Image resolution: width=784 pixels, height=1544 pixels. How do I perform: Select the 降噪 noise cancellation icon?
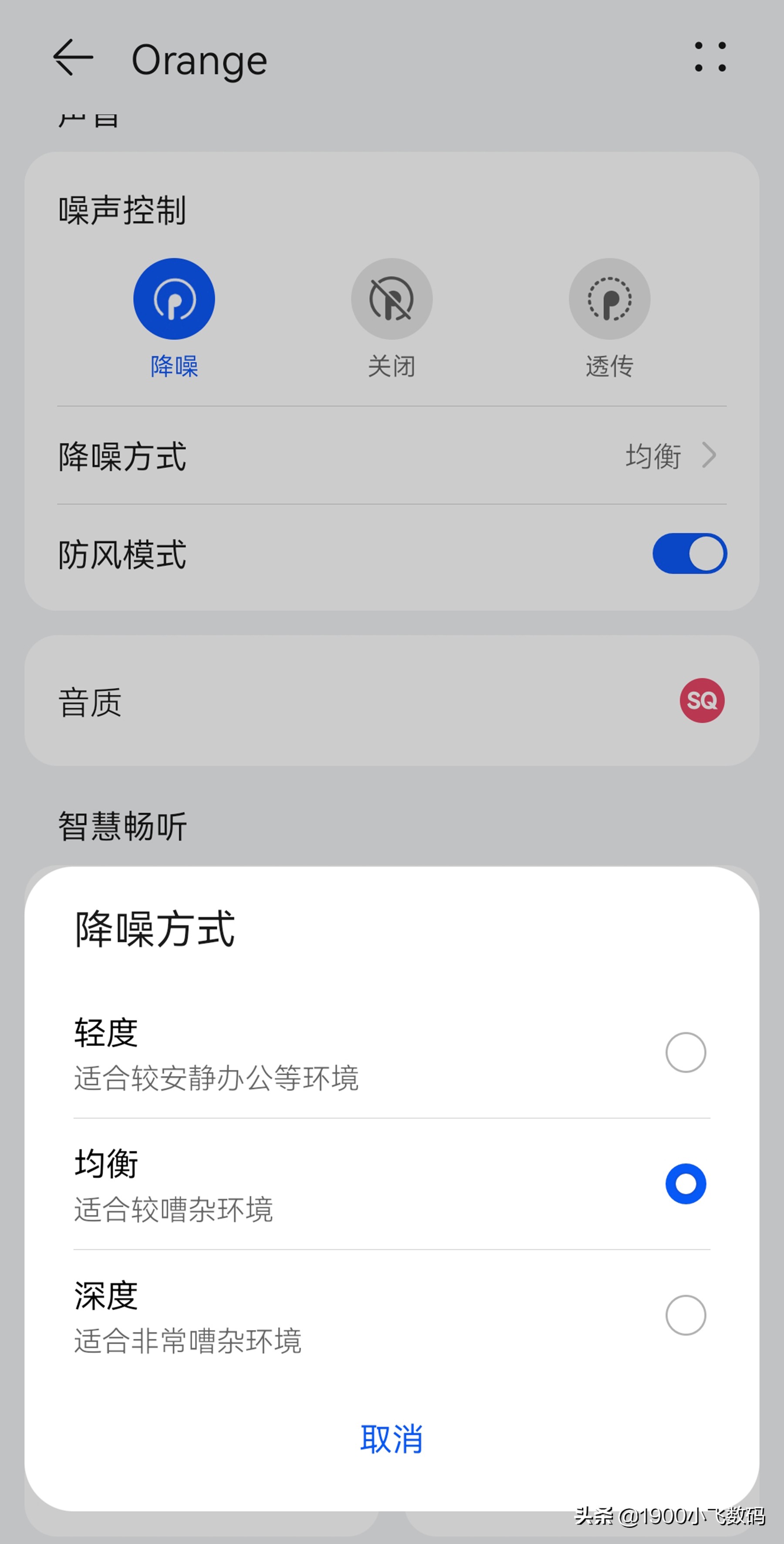174,298
